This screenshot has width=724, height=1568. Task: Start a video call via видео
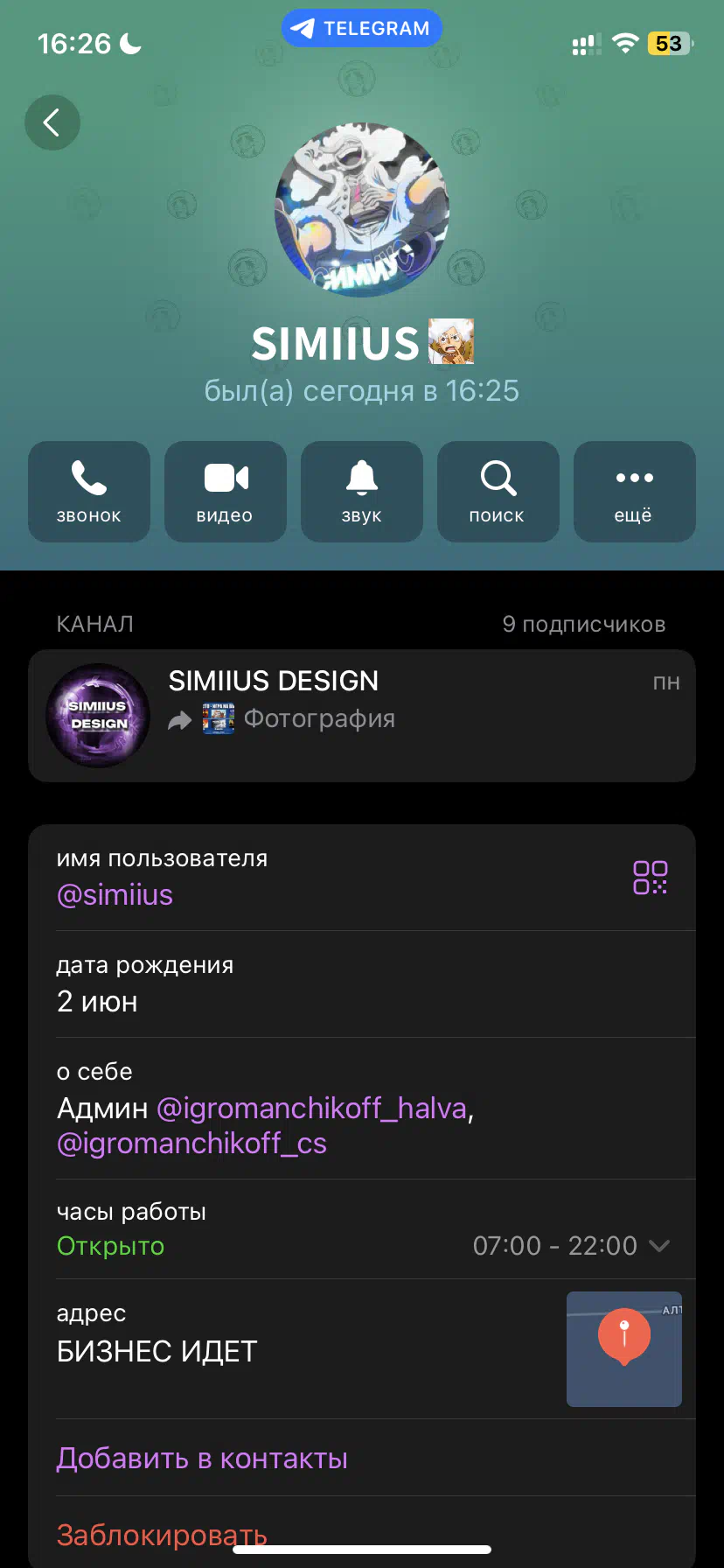coord(226,492)
